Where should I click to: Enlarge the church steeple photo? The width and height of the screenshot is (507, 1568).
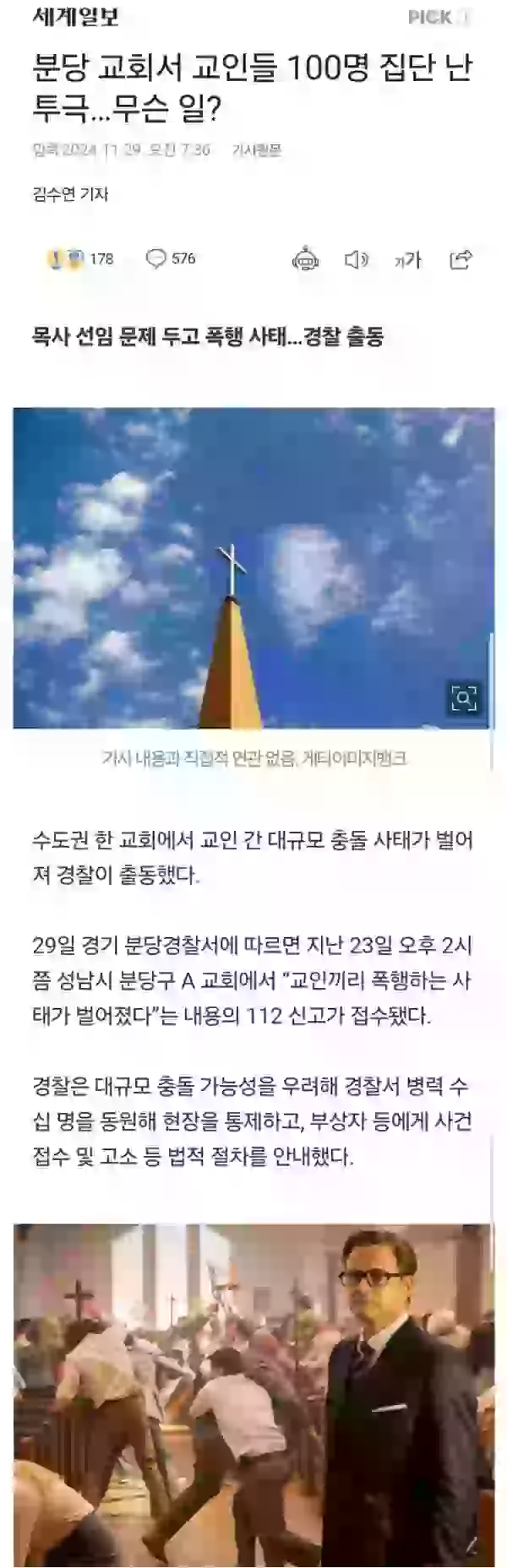click(464, 697)
